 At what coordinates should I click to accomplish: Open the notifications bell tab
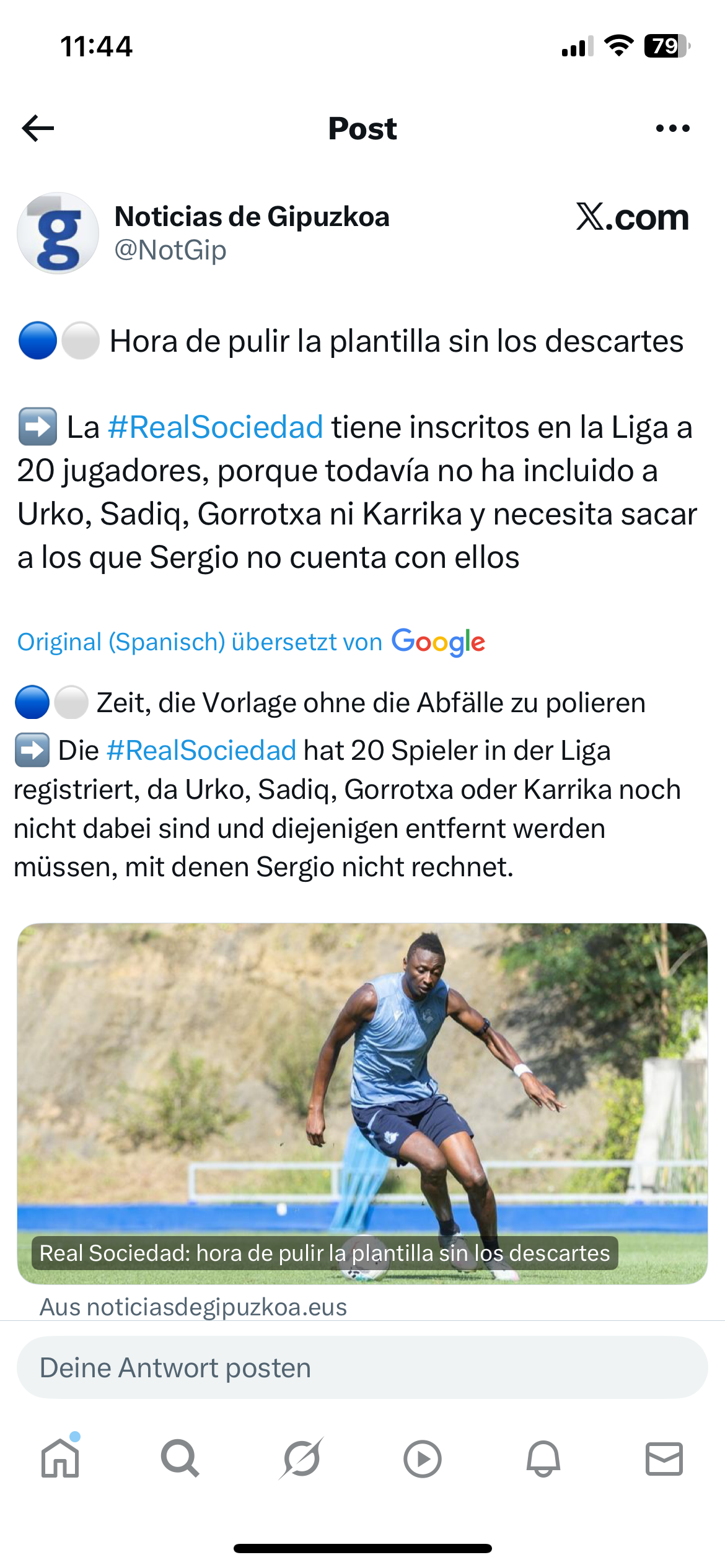pyautogui.click(x=543, y=1459)
